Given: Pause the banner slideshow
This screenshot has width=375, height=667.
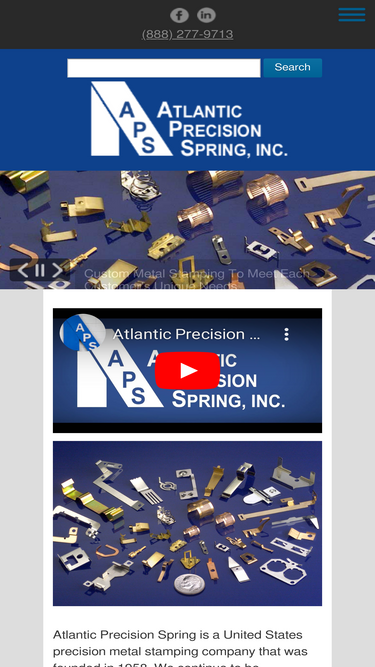Looking at the screenshot, I should coord(40,270).
